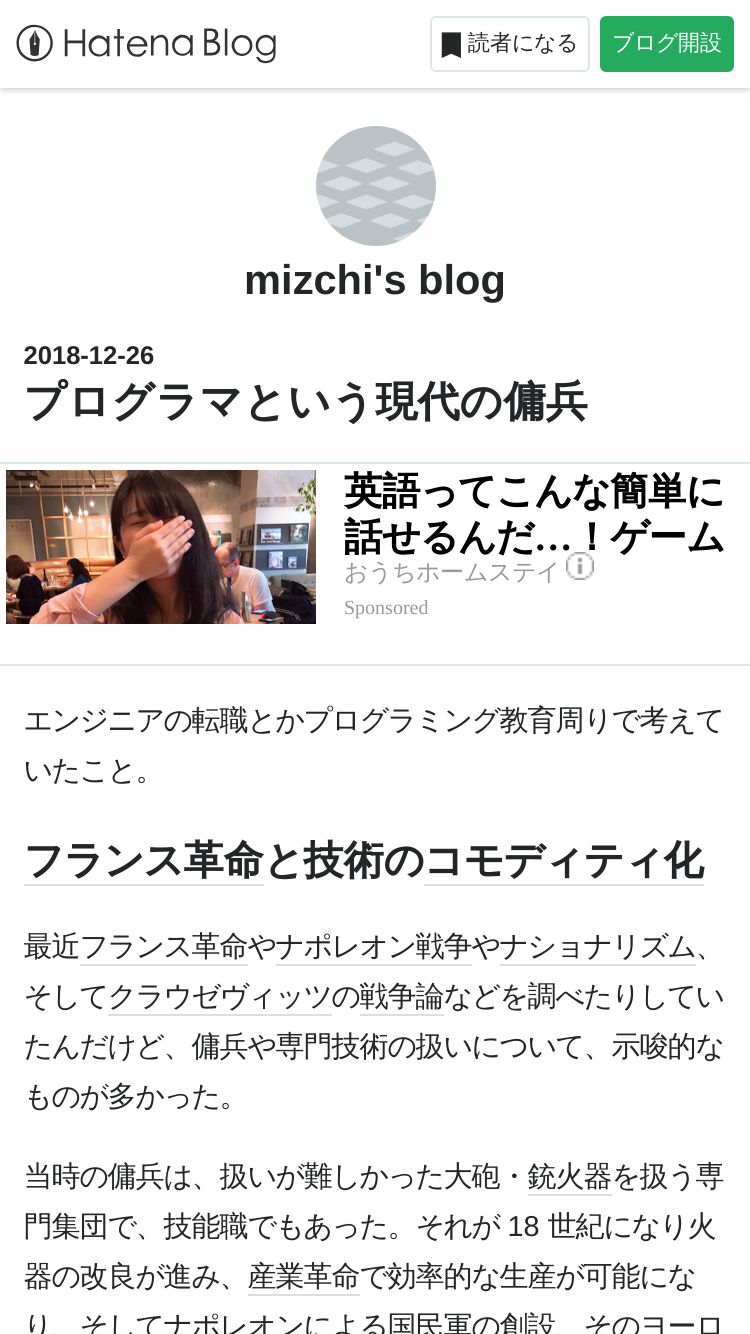Open the mizchi's blog title link
Viewport: 750px width, 1334px height.
pos(375,280)
